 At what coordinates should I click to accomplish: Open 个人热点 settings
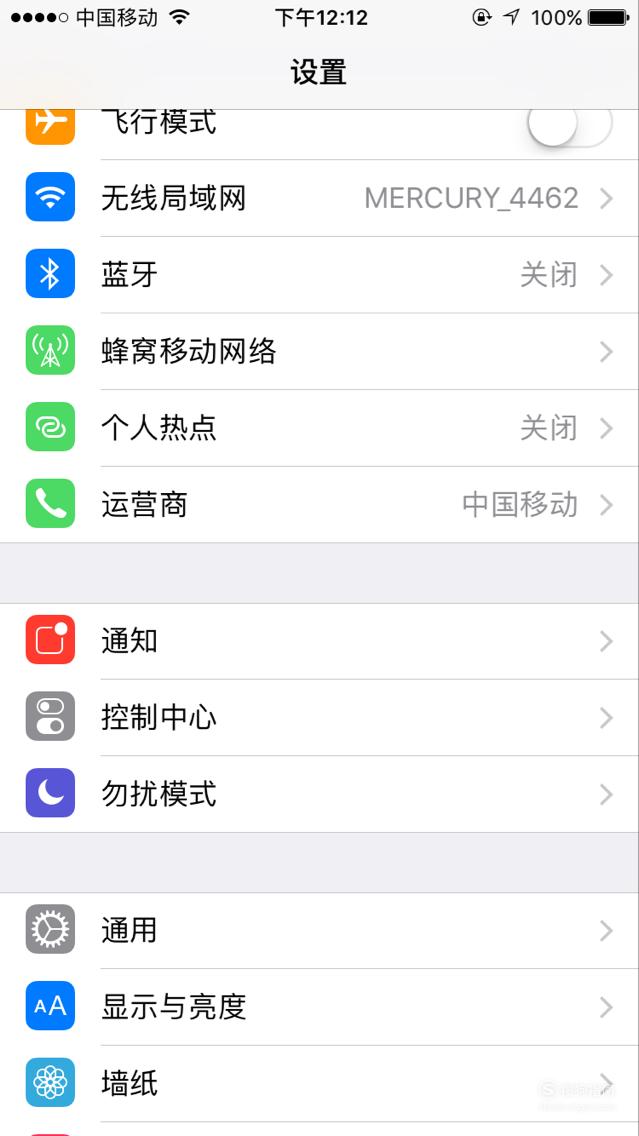pos(320,428)
